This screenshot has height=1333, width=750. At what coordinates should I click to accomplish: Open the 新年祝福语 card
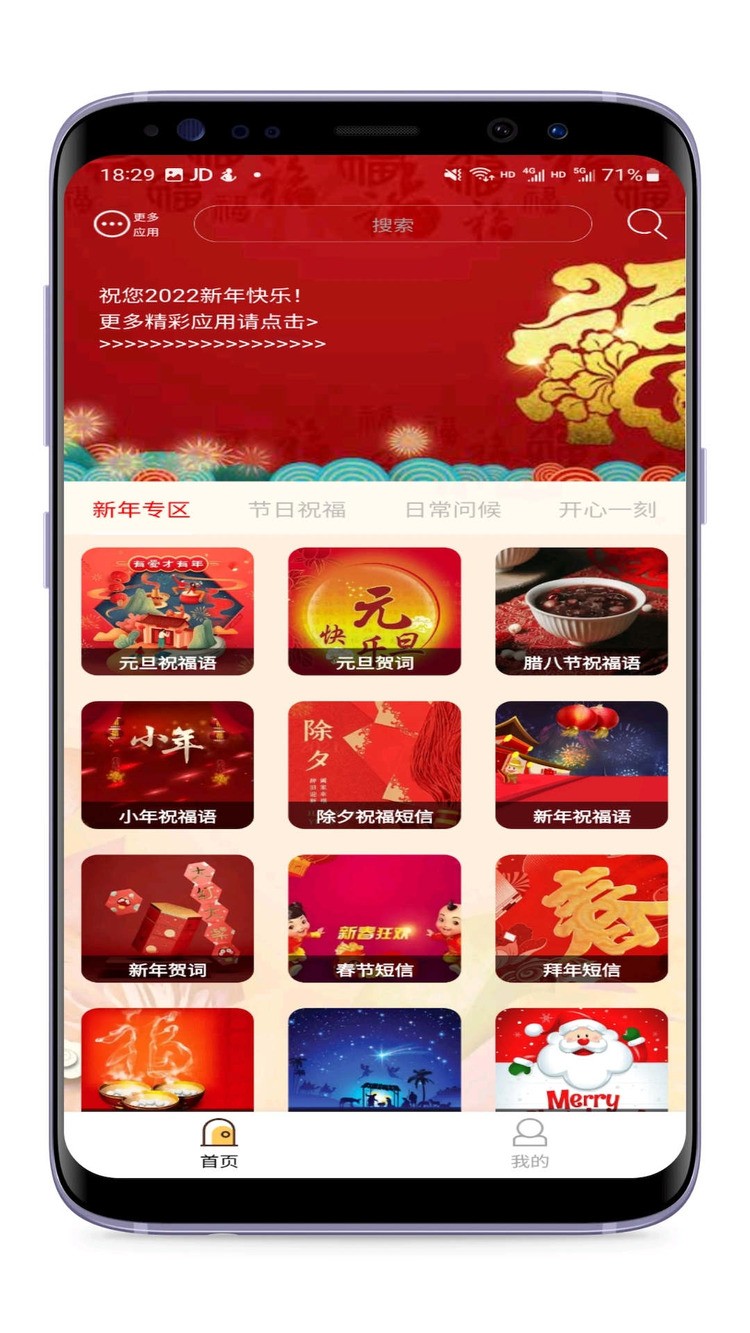click(581, 764)
